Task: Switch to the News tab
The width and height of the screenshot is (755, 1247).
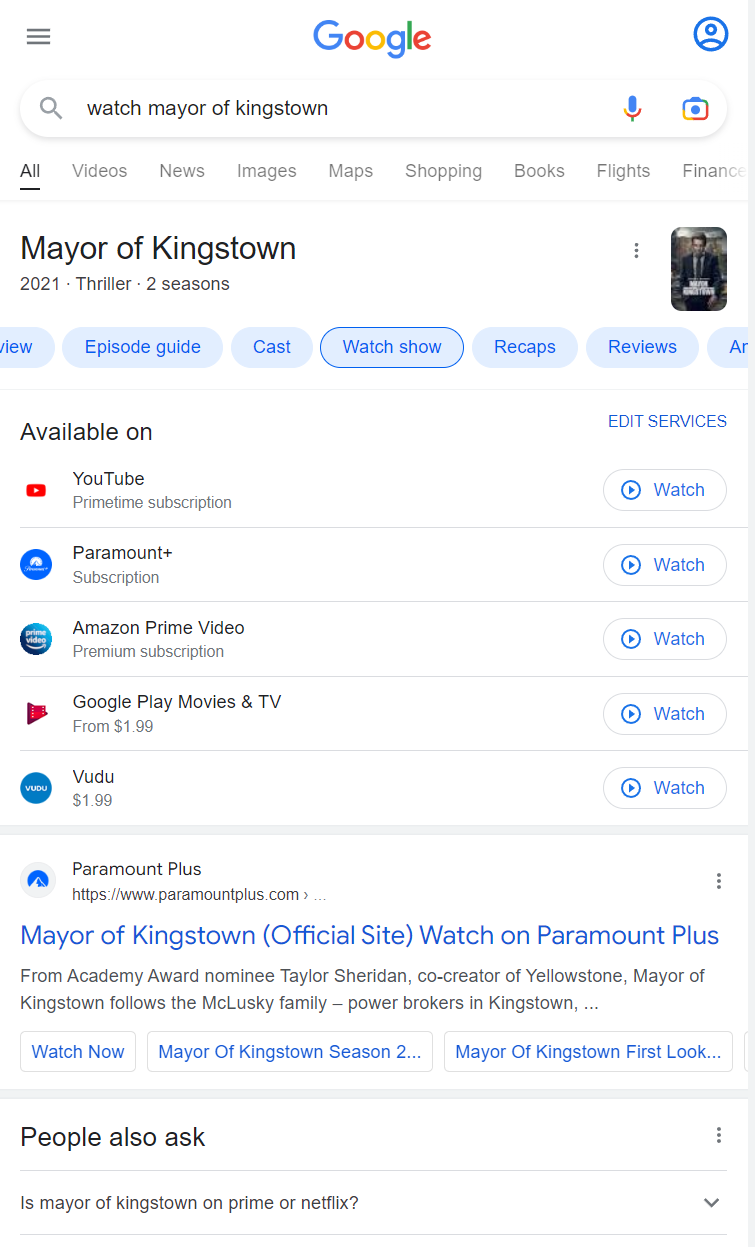Action: tap(182, 171)
